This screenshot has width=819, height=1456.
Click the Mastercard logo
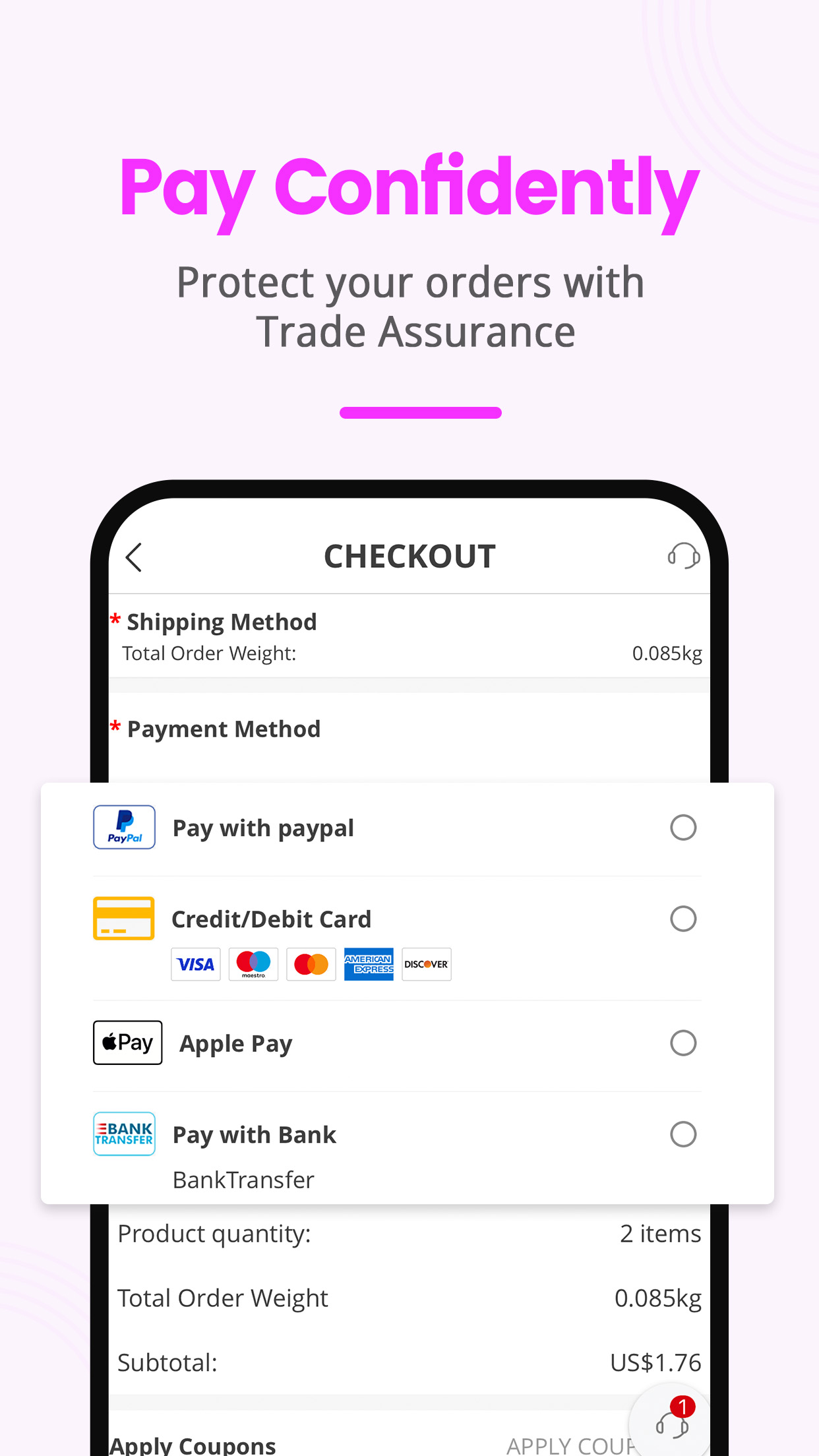coord(311,964)
